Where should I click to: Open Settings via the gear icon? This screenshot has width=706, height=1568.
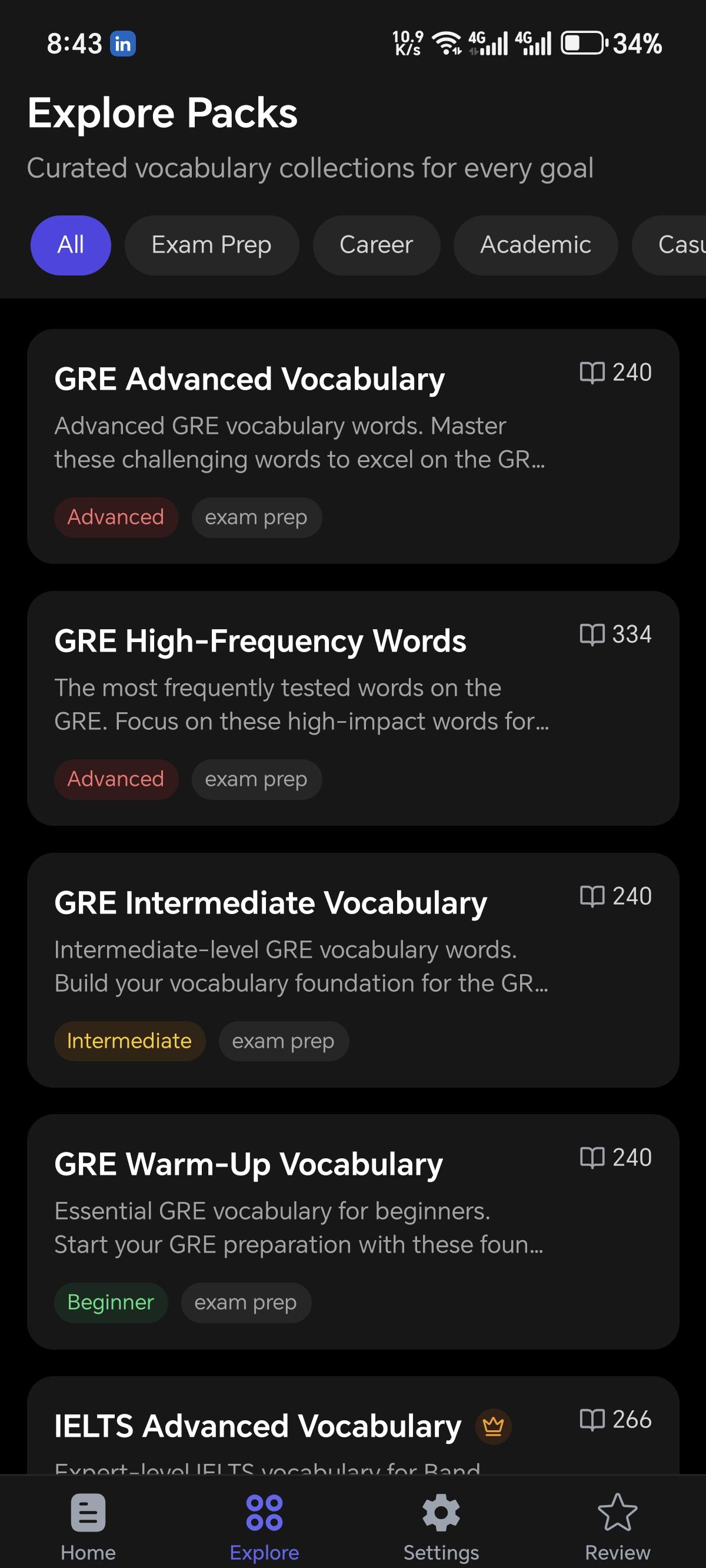coord(440,1514)
